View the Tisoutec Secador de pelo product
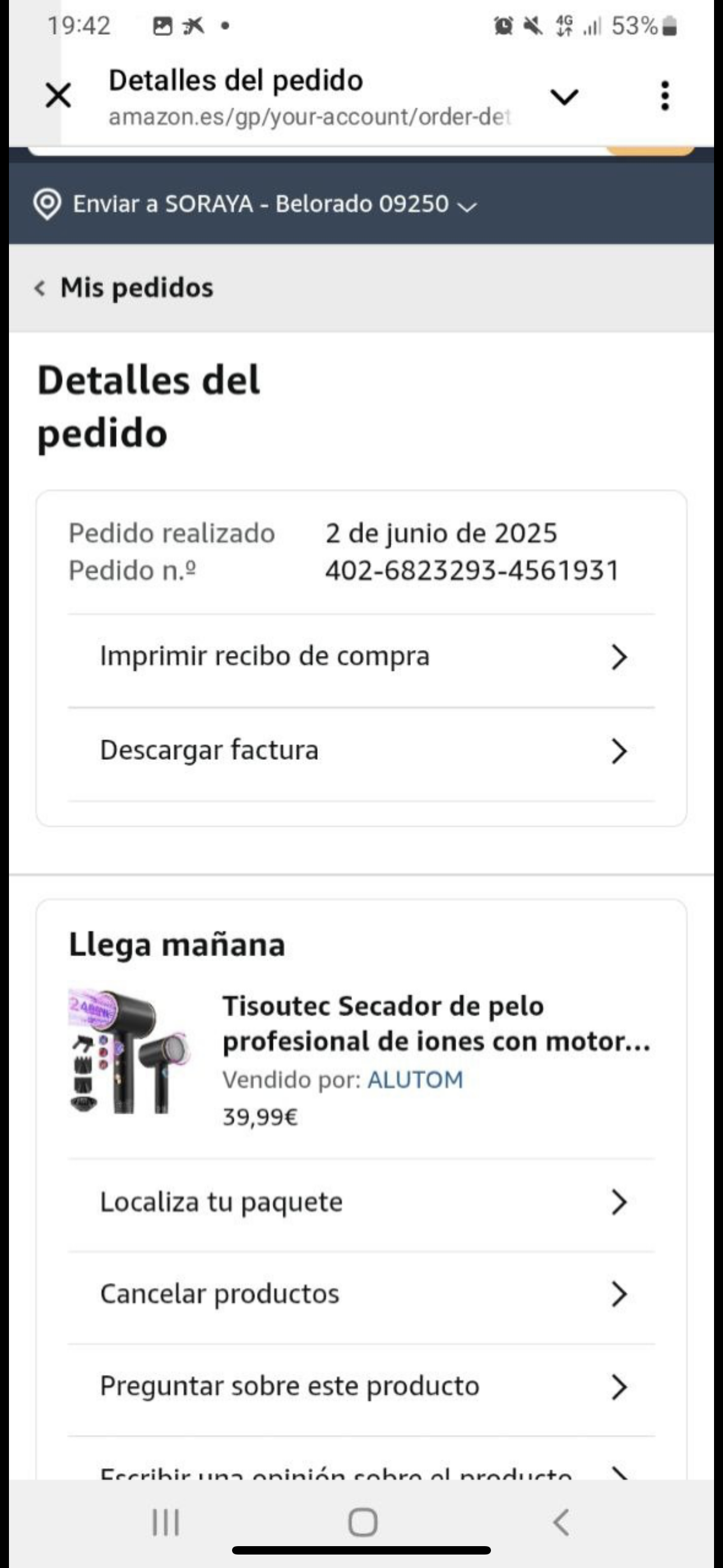723x1568 pixels. [435, 1023]
